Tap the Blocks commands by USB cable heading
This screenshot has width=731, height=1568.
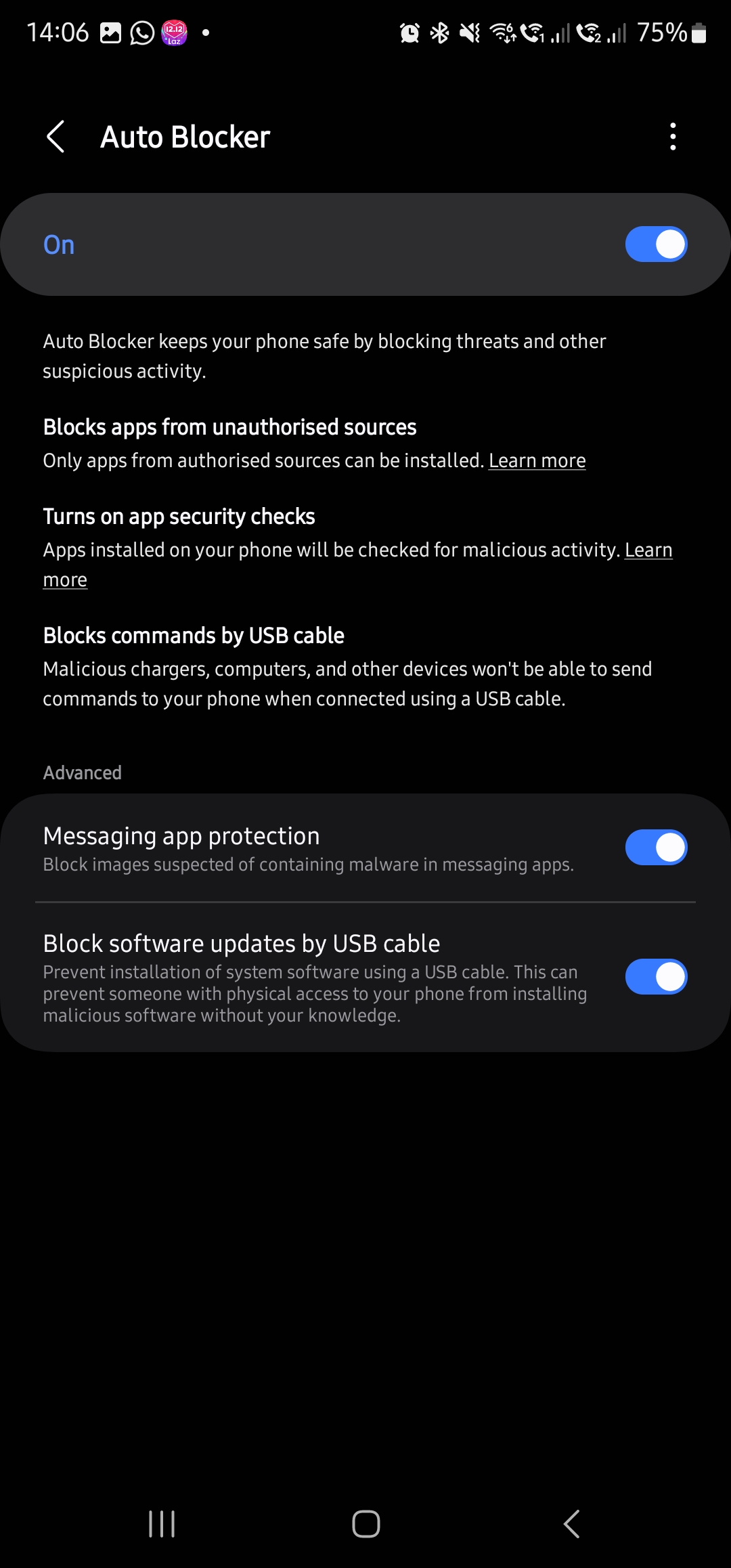(194, 635)
